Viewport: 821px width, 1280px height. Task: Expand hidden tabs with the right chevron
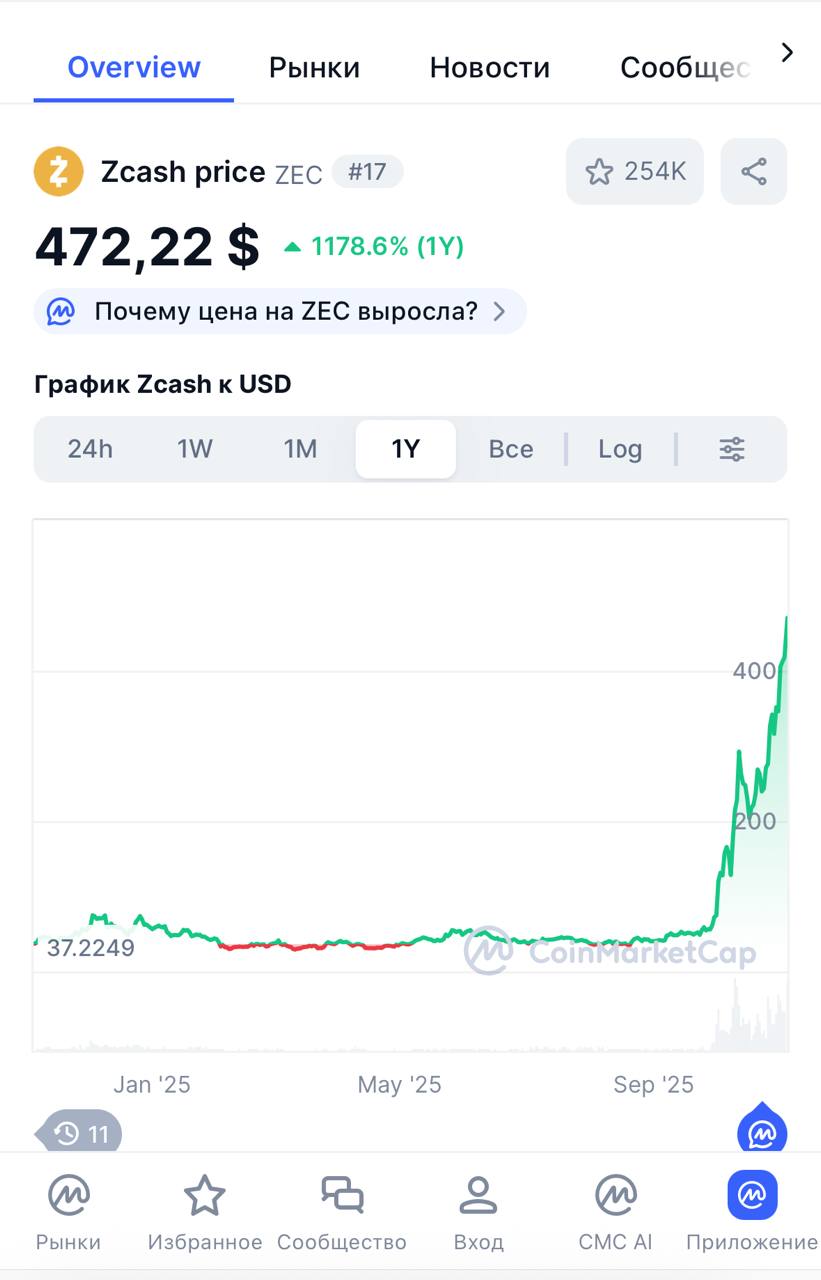788,51
